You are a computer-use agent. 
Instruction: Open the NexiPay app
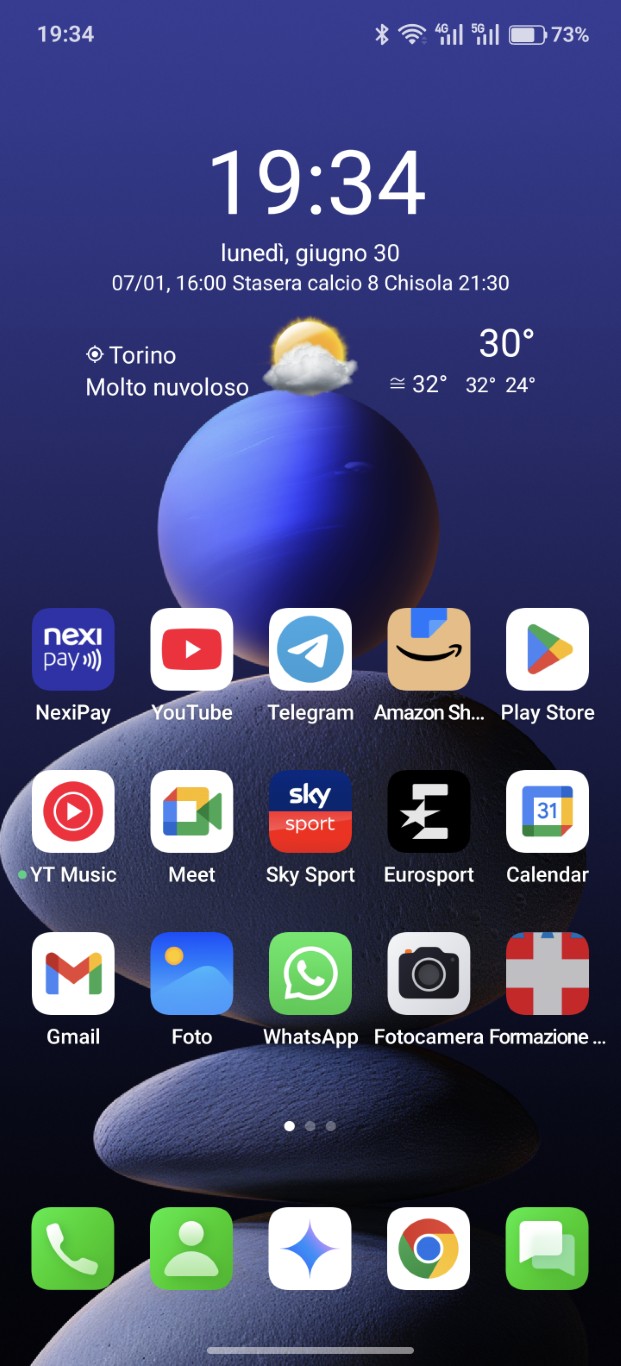pyautogui.click(x=73, y=649)
